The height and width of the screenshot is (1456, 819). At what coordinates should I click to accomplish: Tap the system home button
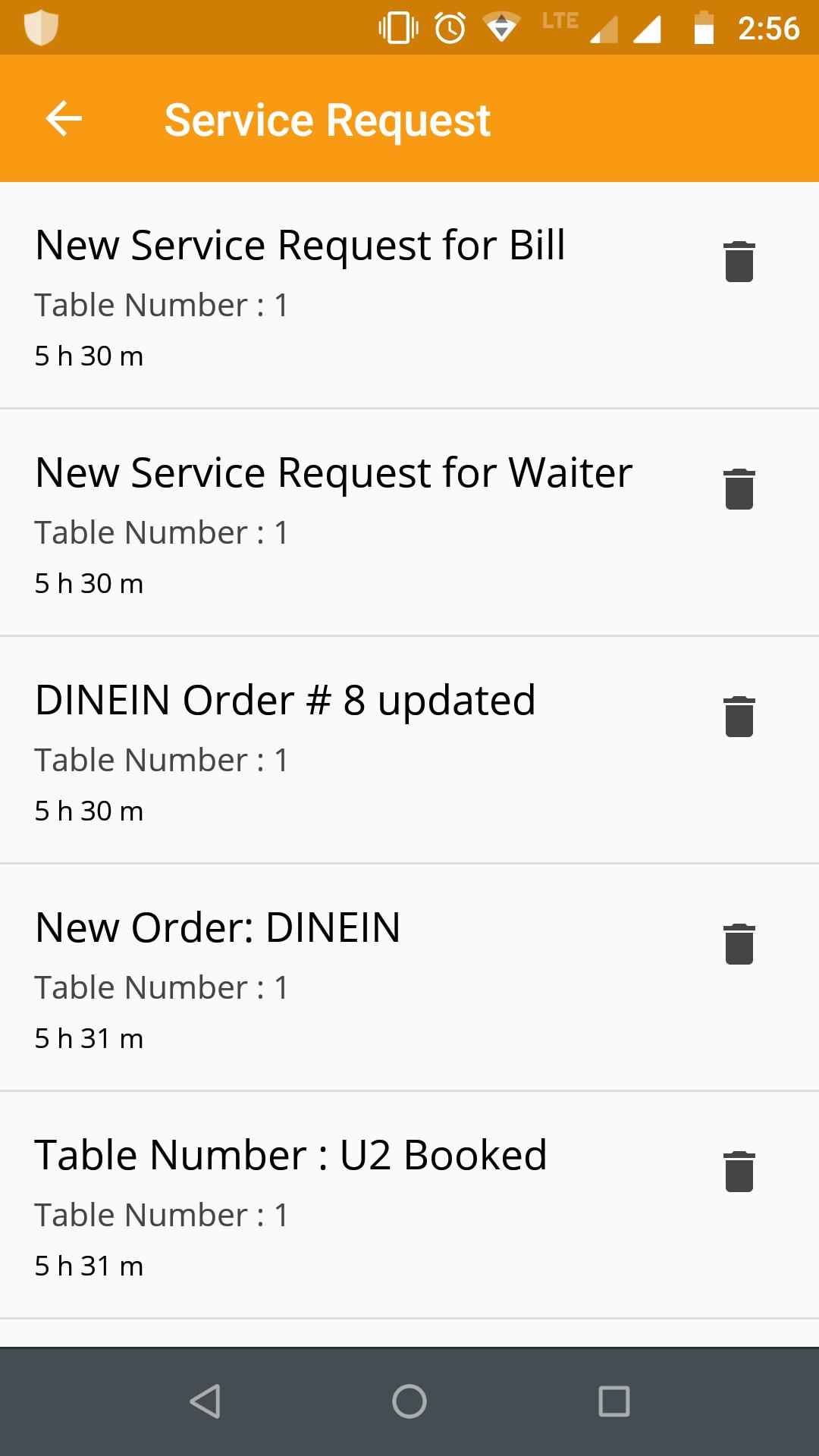(x=409, y=1401)
